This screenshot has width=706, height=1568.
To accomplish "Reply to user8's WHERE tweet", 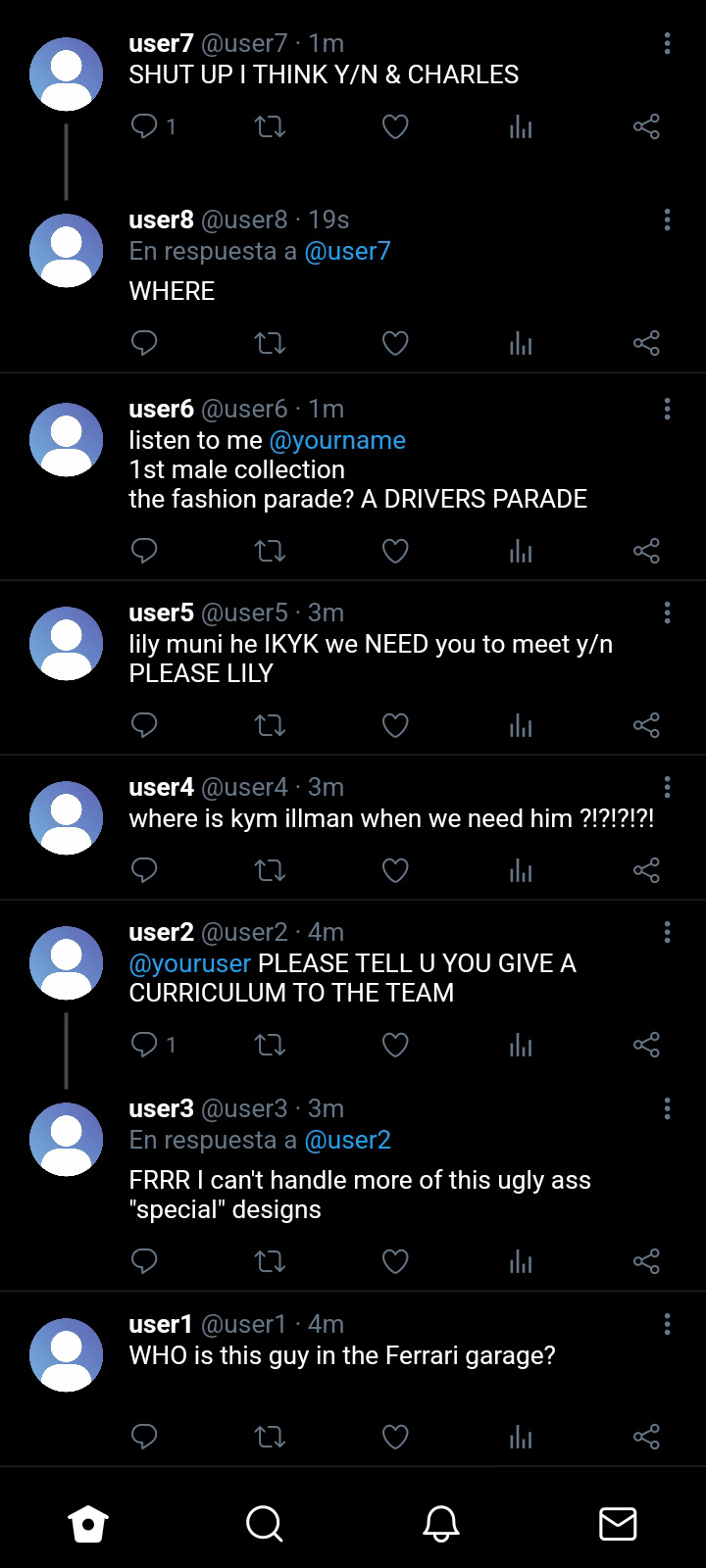I will point(144,343).
